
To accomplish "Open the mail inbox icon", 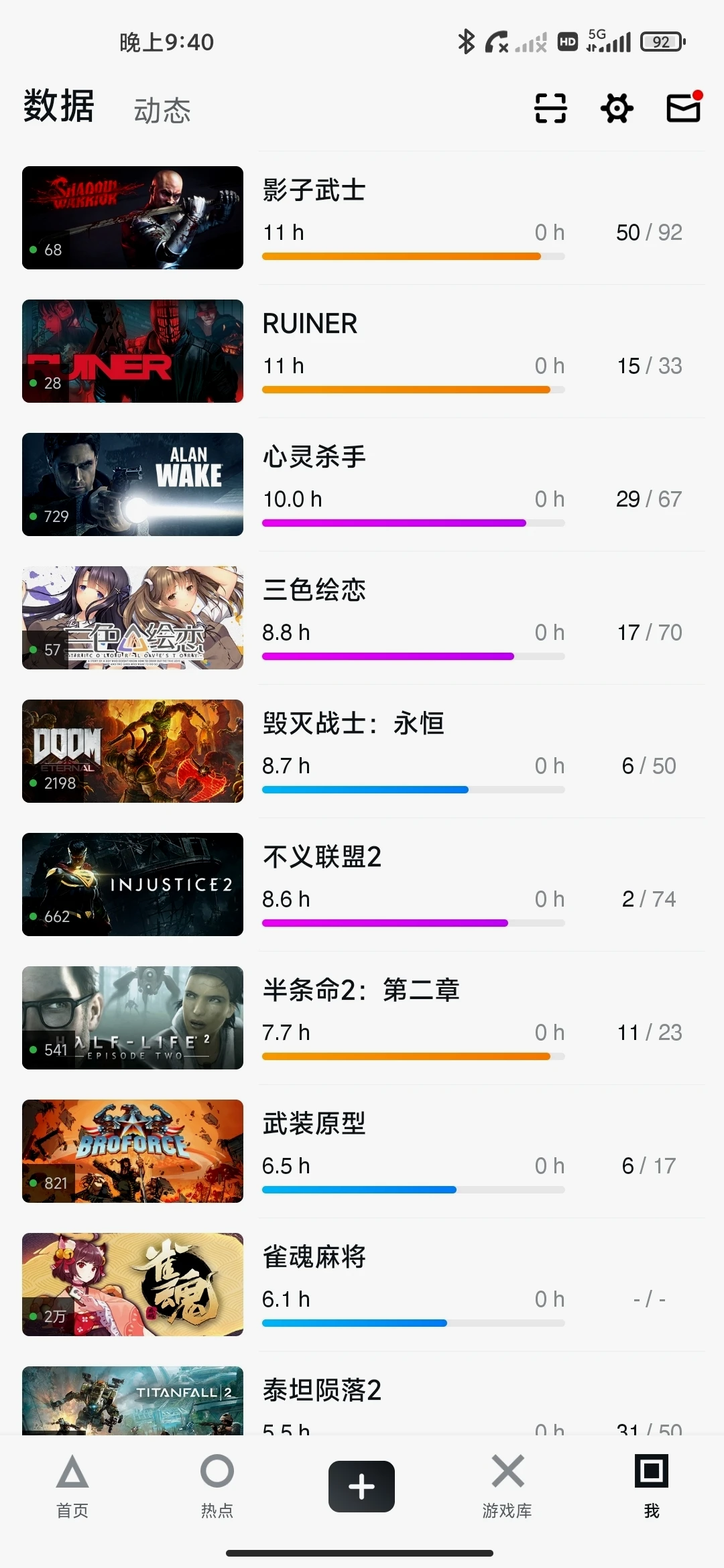I will (684, 107).
